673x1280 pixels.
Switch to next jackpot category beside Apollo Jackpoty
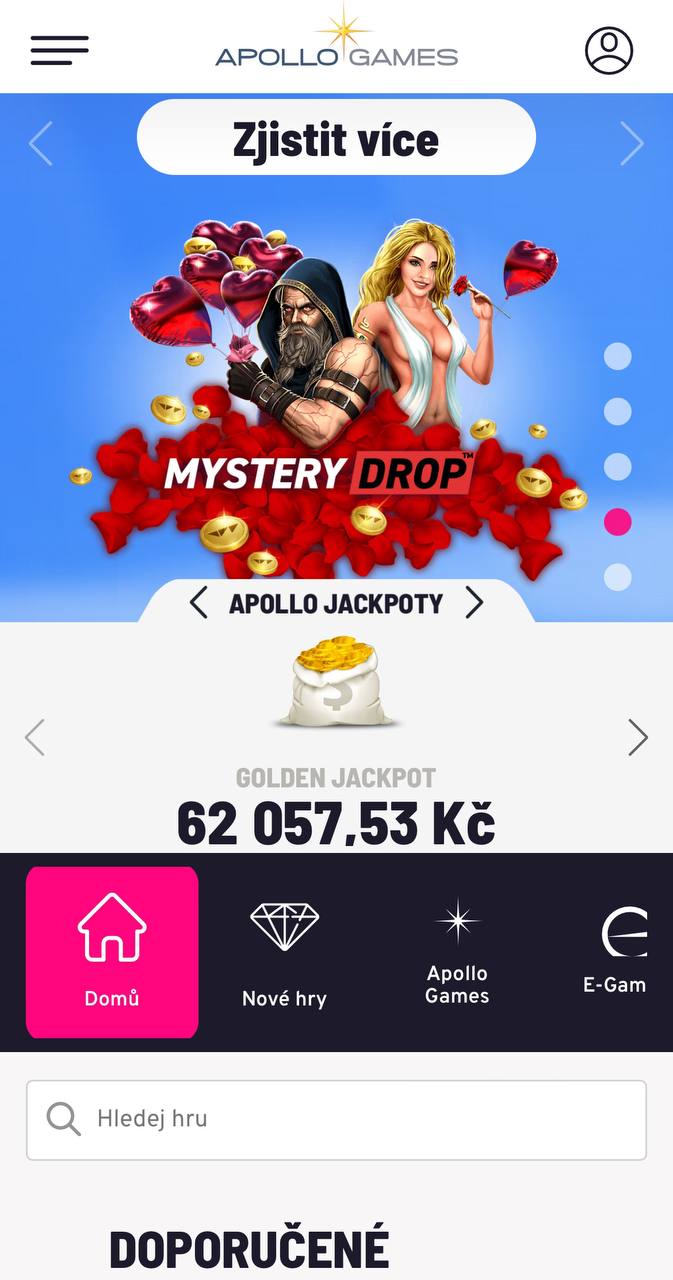click(474, 603)
